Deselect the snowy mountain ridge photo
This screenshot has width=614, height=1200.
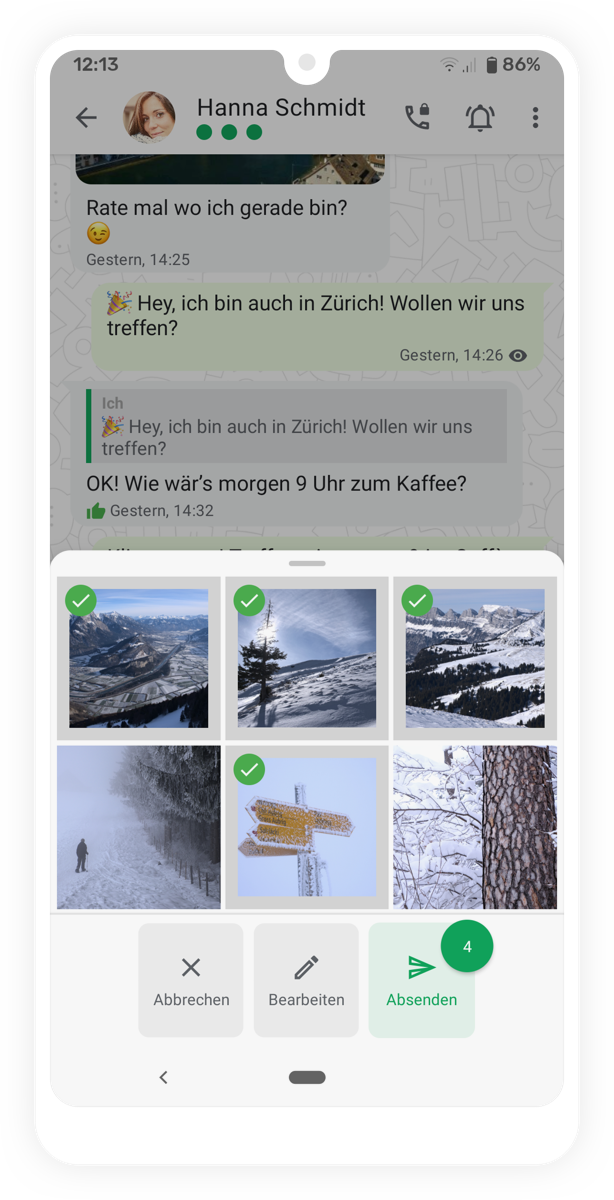click(x=474, y=658)
